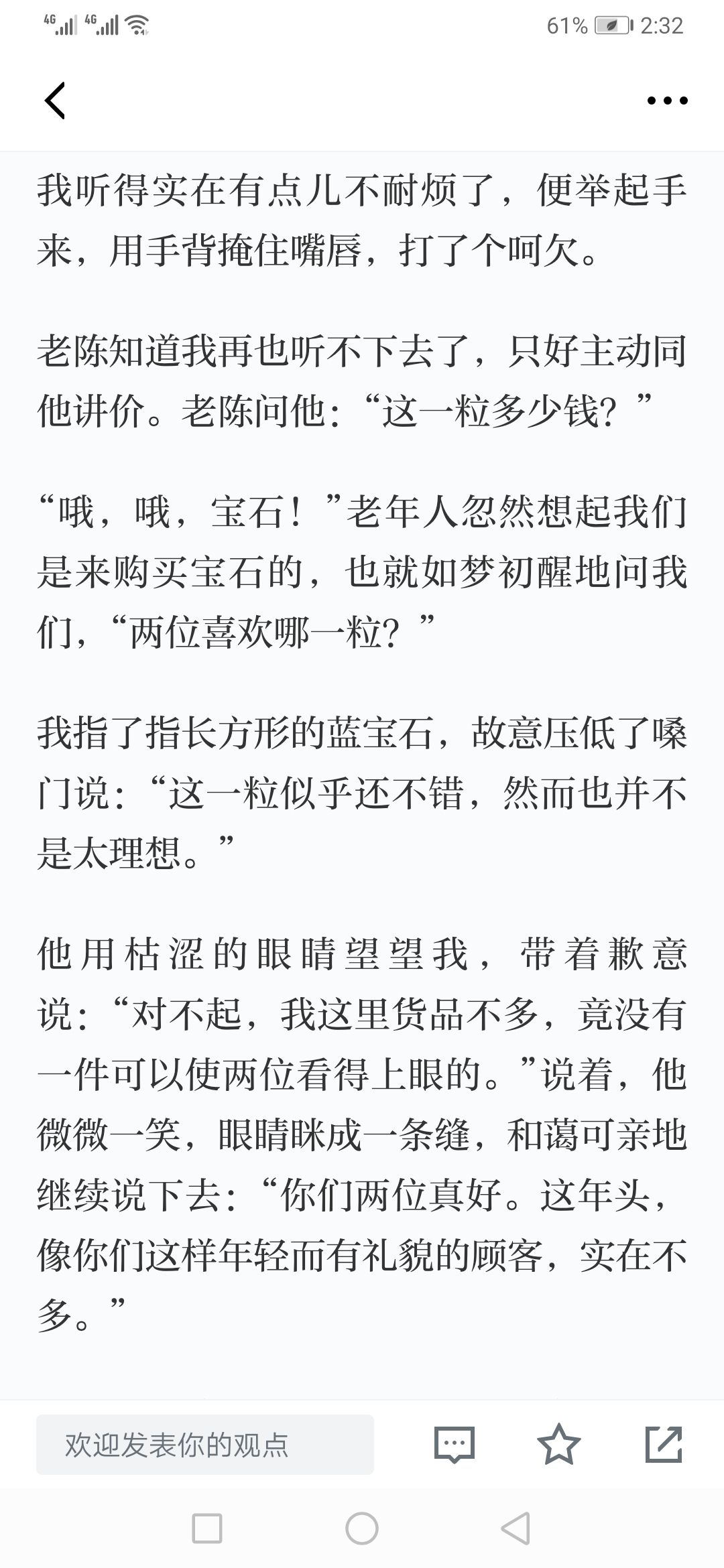Open recent apps with the square button

pyautogui.click(x=207, y=1528)
